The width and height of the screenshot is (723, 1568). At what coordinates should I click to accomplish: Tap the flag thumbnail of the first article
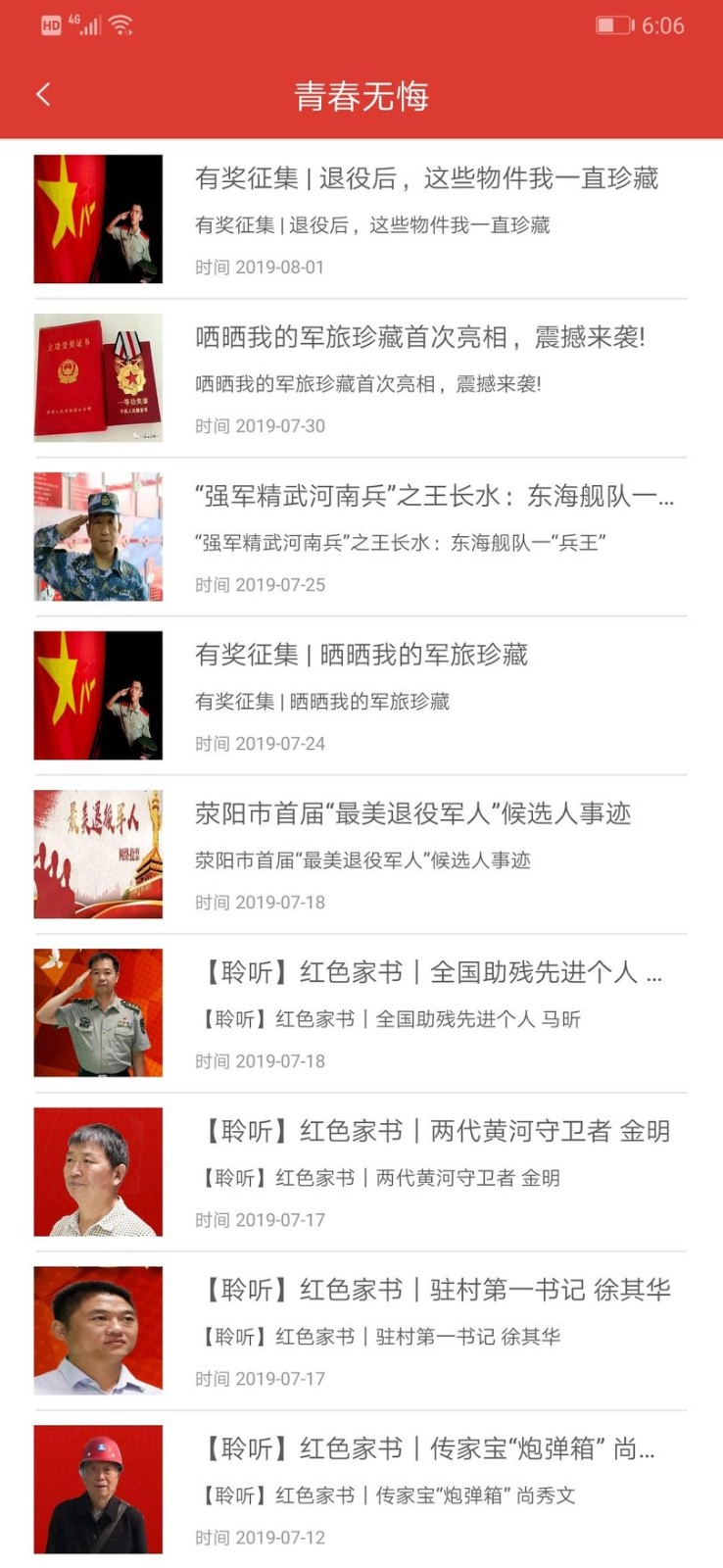coord(97,219)
